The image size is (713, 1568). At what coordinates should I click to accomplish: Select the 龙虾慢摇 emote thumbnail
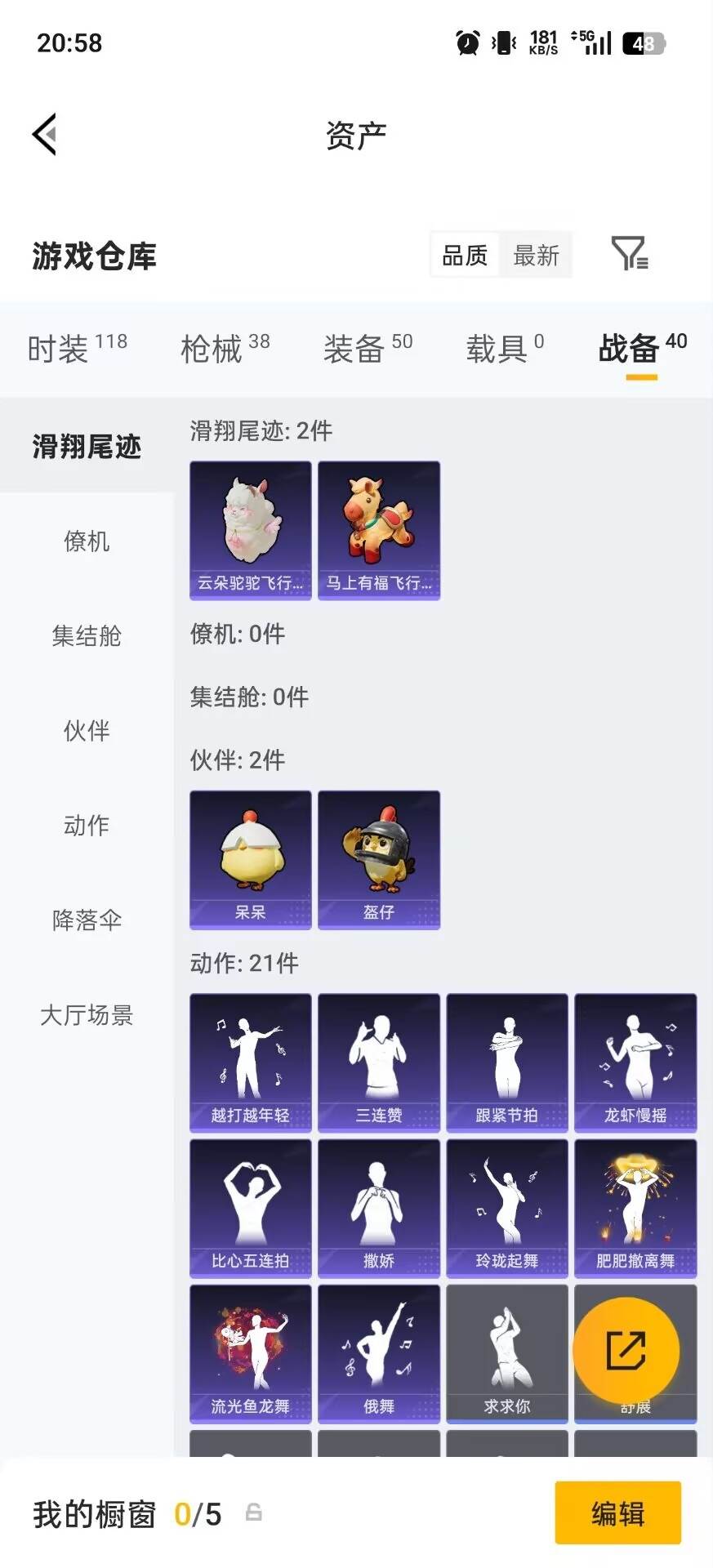[635, 1061]
